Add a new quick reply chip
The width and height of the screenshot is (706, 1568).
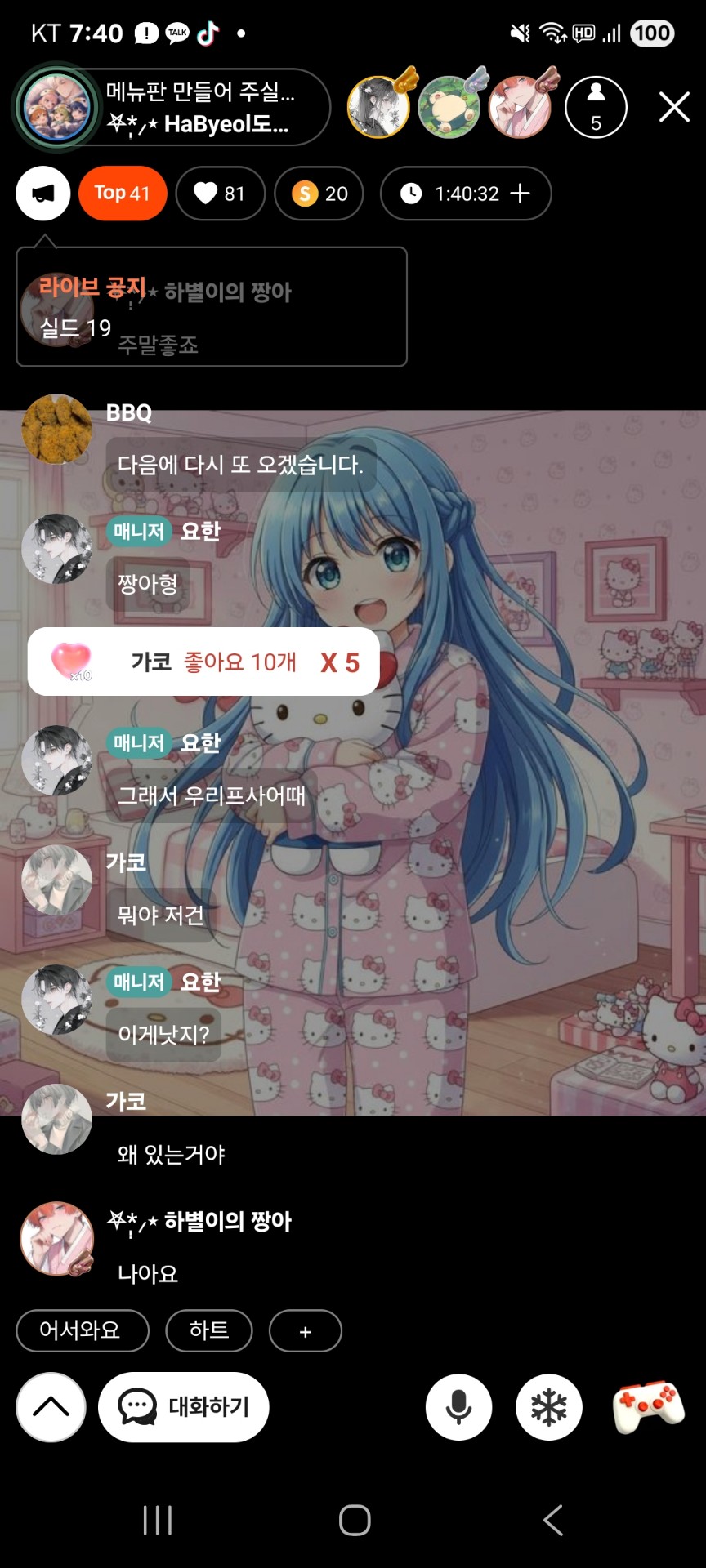(x=305, y=1331)
